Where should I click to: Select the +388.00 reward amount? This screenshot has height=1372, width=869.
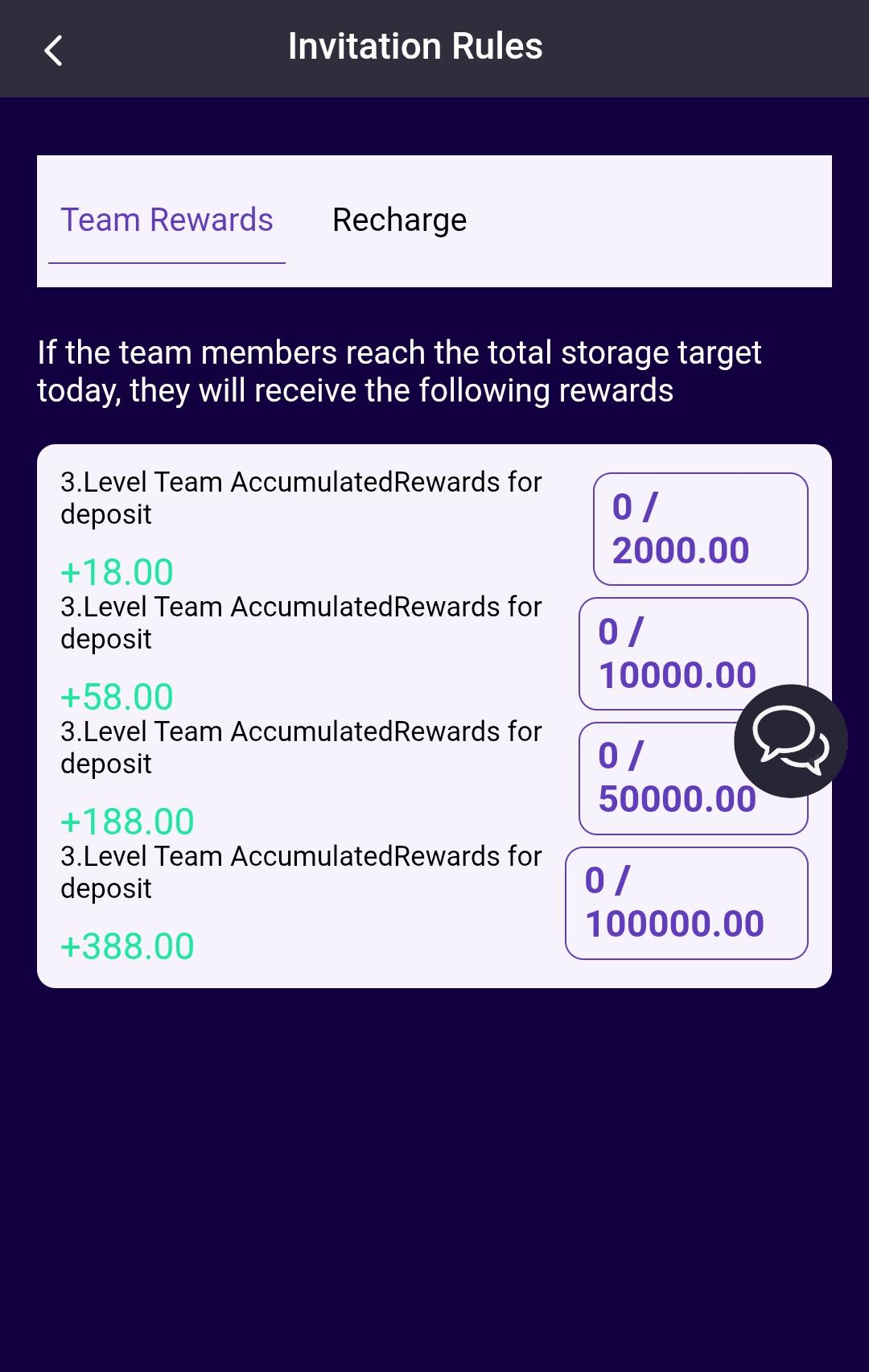(127, 946)
